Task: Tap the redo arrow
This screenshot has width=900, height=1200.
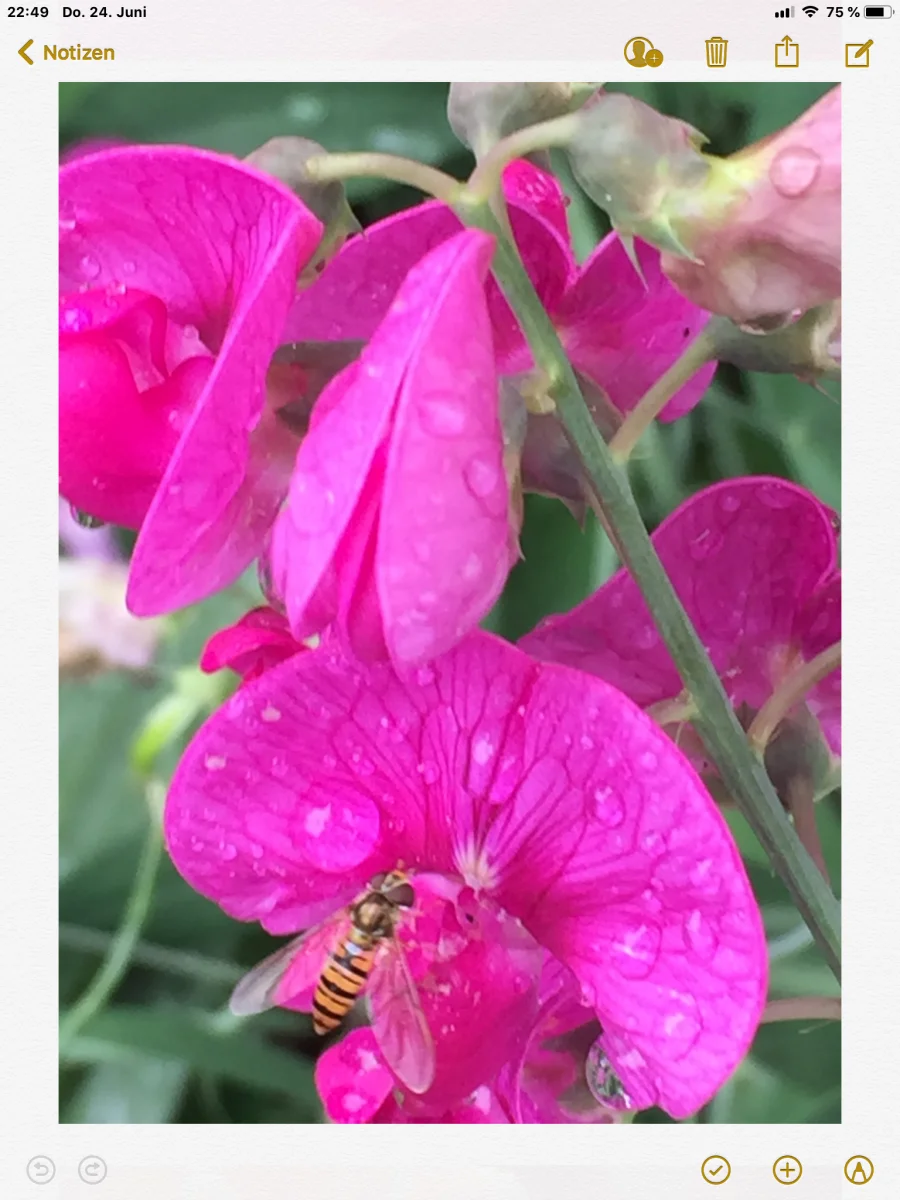Action: [x=93, y=1170]
